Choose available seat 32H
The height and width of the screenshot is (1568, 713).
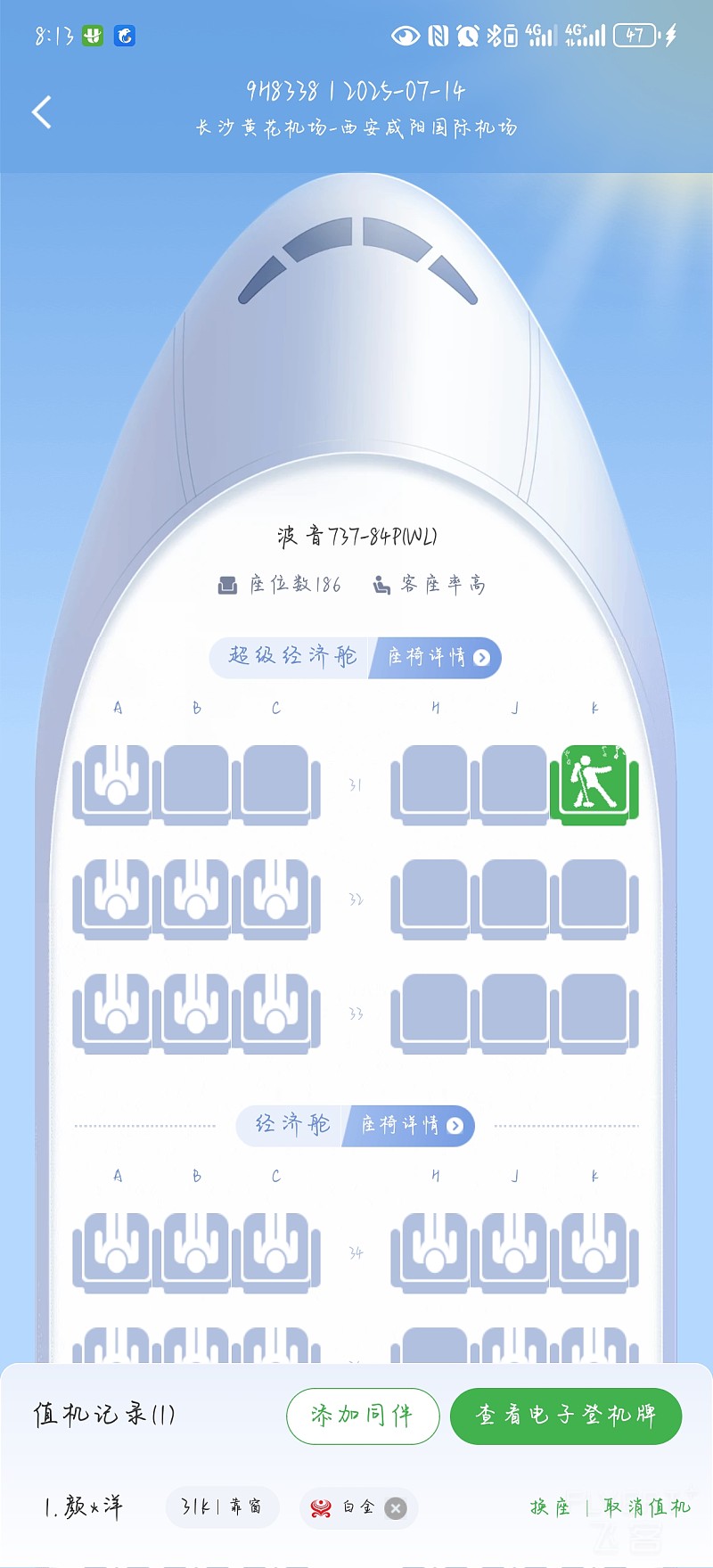(x=435, y=896)
